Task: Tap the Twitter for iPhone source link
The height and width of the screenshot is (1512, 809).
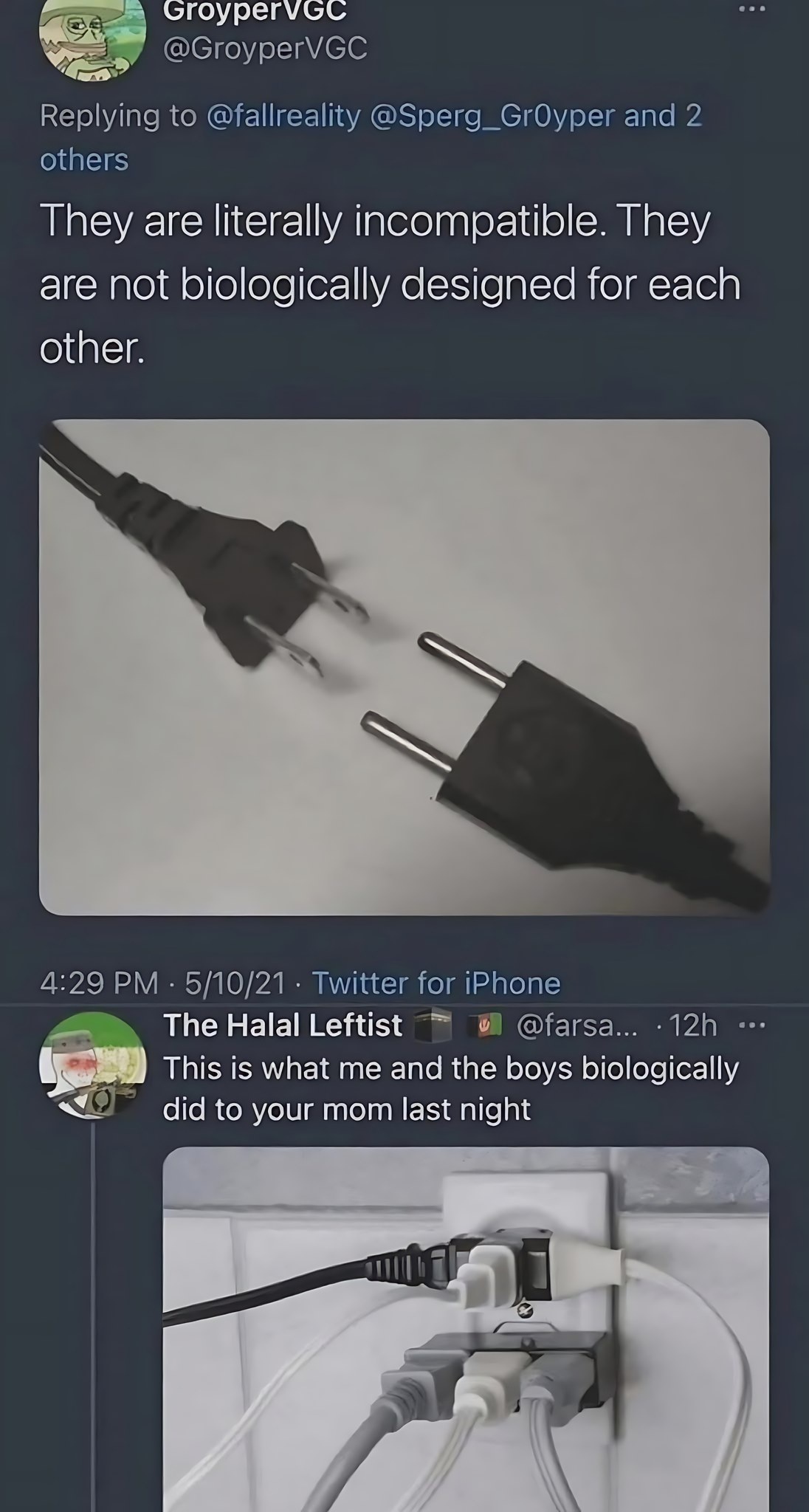Action: [436, 983]
